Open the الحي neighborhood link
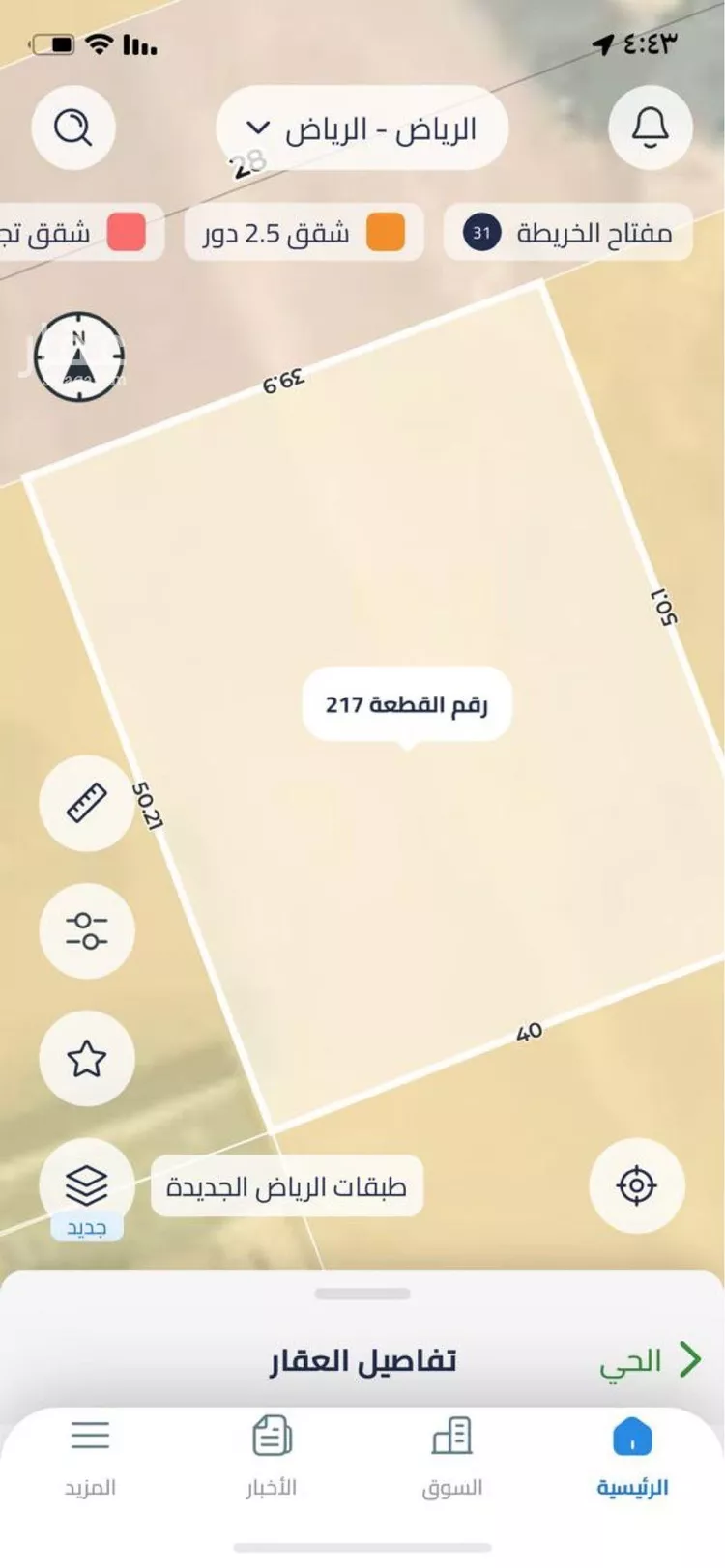725x1568 pixels. 649,1360
